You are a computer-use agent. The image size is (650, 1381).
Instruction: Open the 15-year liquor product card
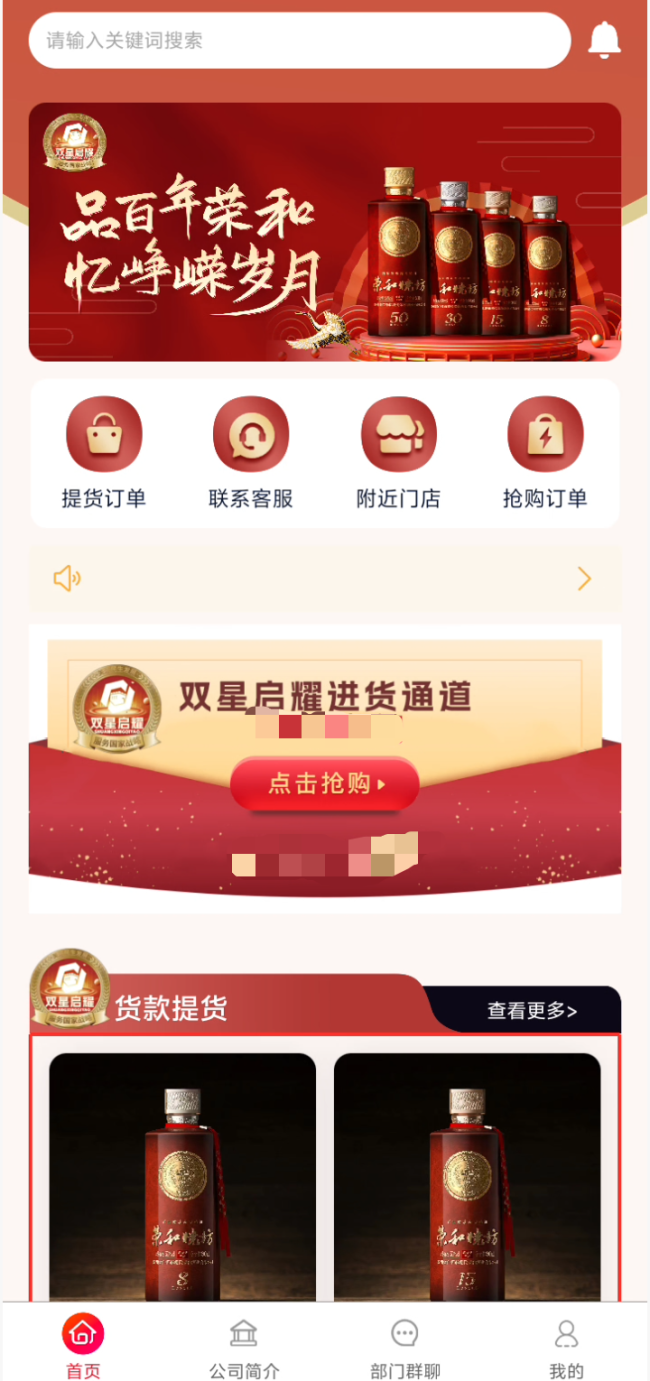pyautogui.click(x=467, y=1176)
